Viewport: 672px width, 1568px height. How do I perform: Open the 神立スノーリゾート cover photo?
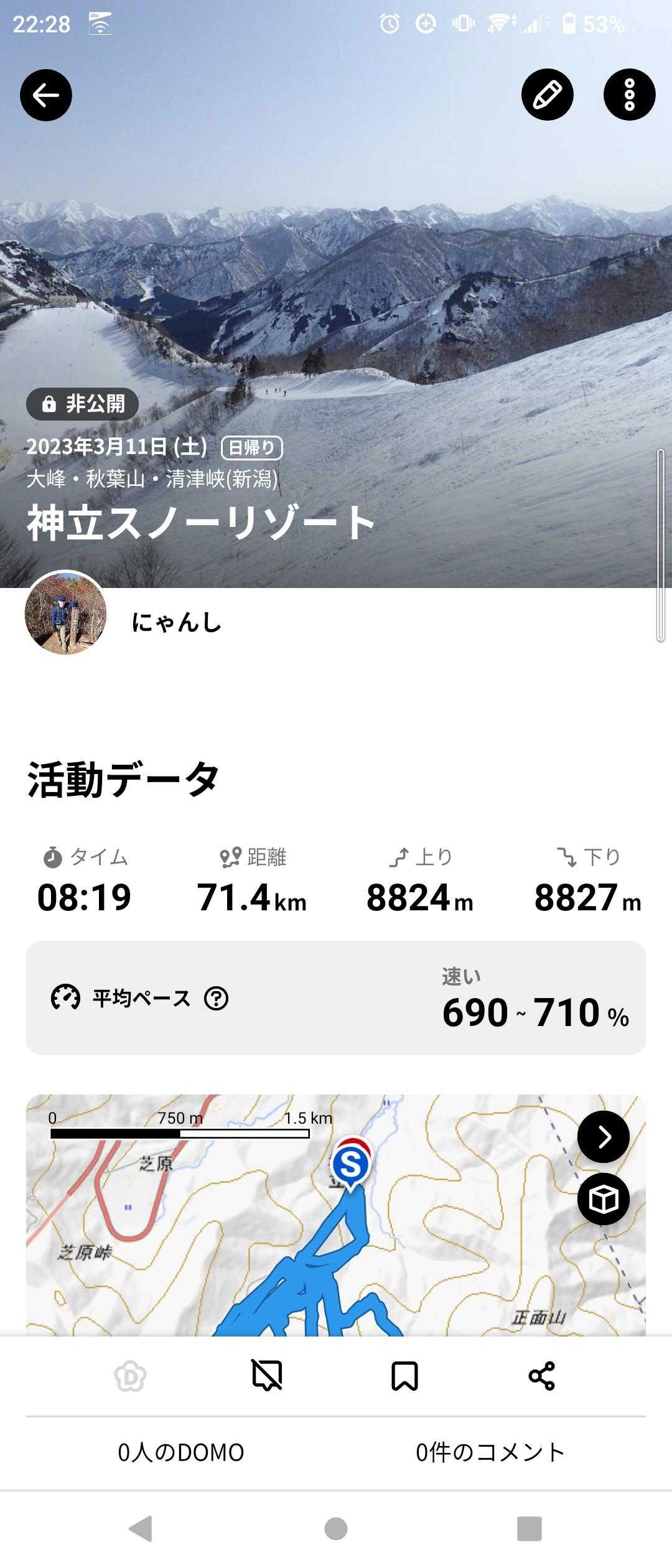point(336,280)
